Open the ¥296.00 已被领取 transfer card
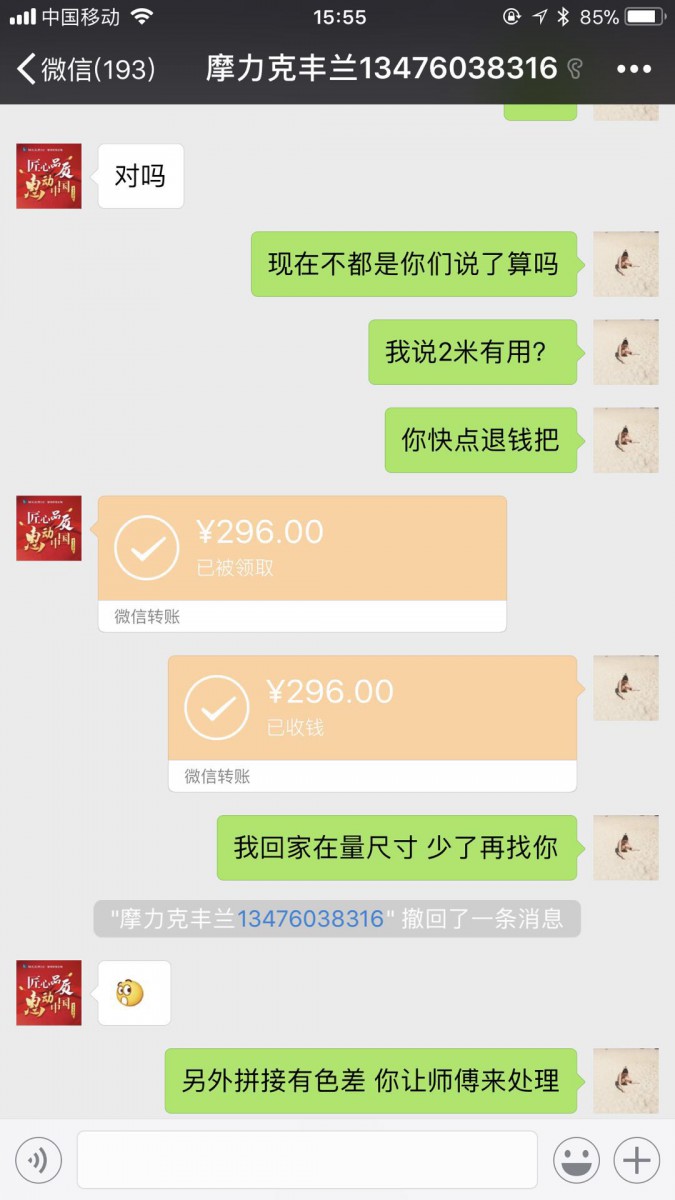This screenshot has height=1200, width=675. [302, 563]
